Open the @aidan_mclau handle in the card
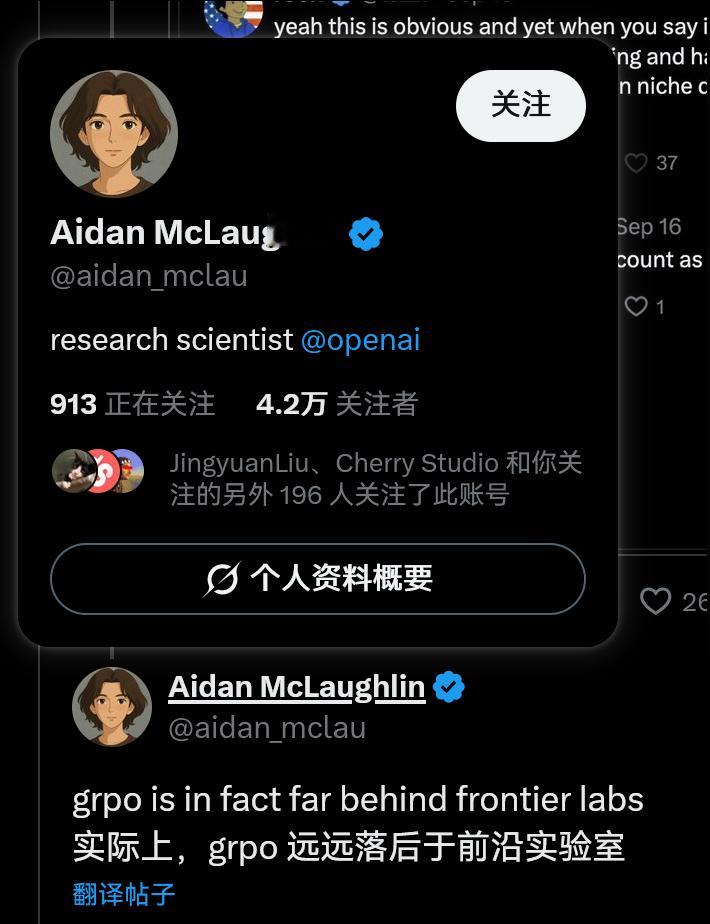 click(148, 276)
